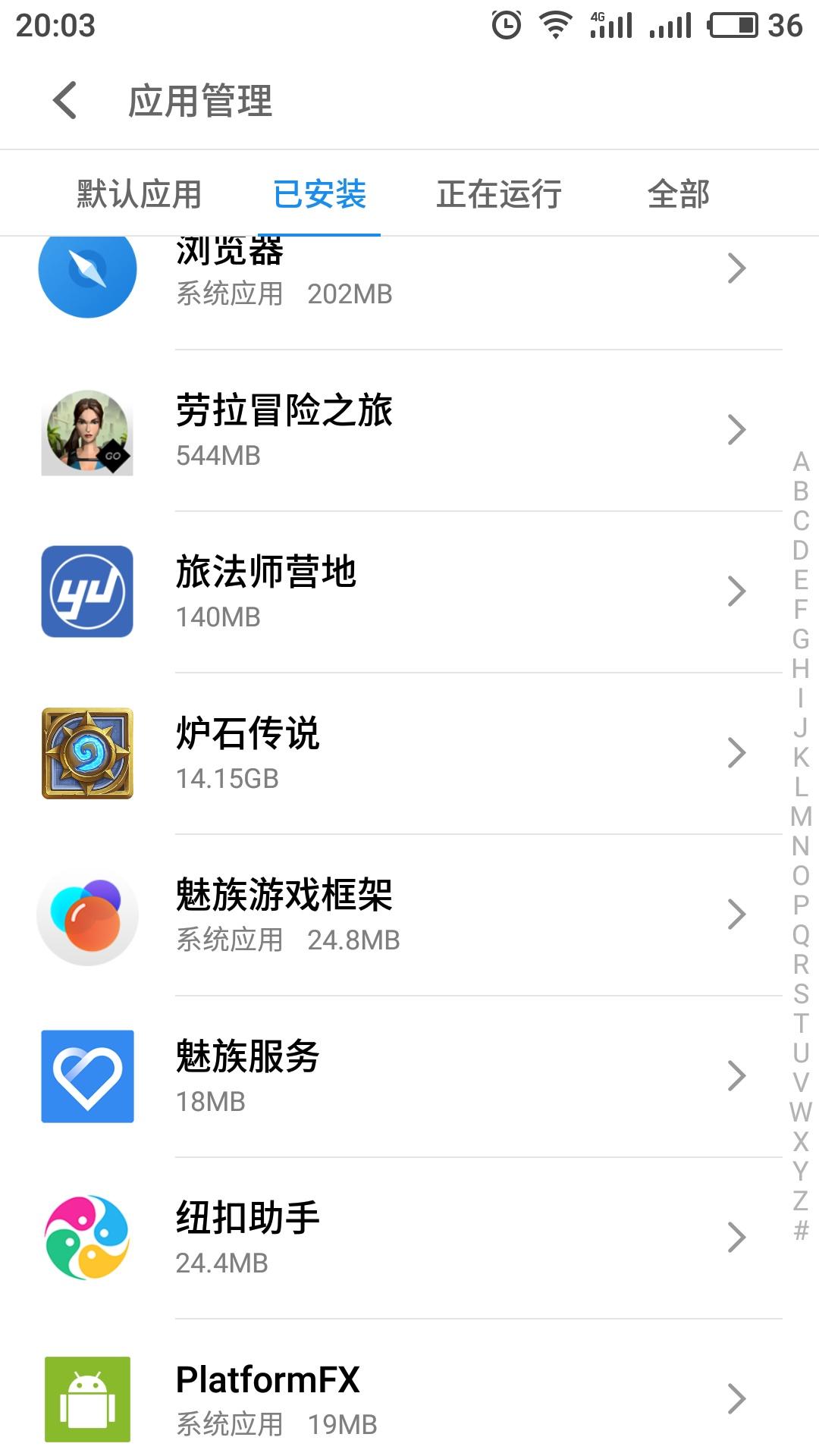View 魅族游戏框架 app info
This screenshot has height=1456, width=819.
pos(409,915)
